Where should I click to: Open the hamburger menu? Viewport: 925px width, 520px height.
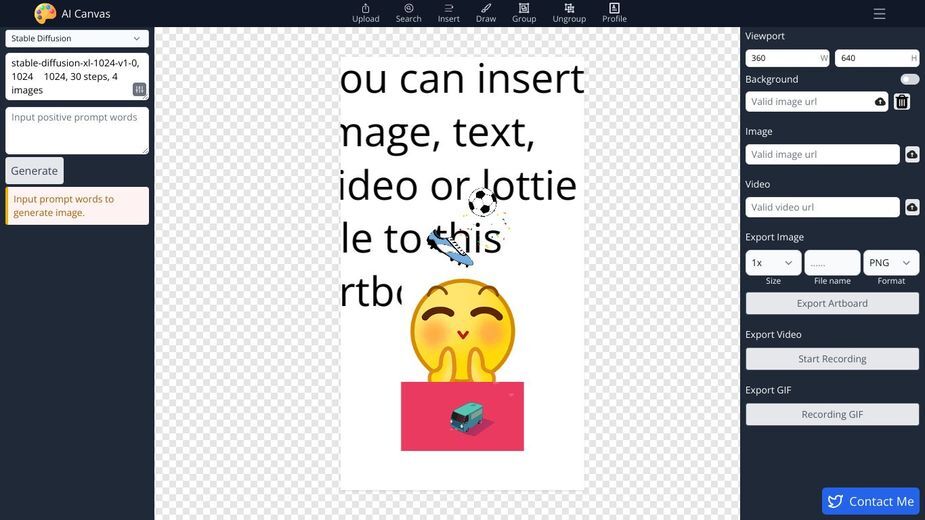(x=879, y=14)
